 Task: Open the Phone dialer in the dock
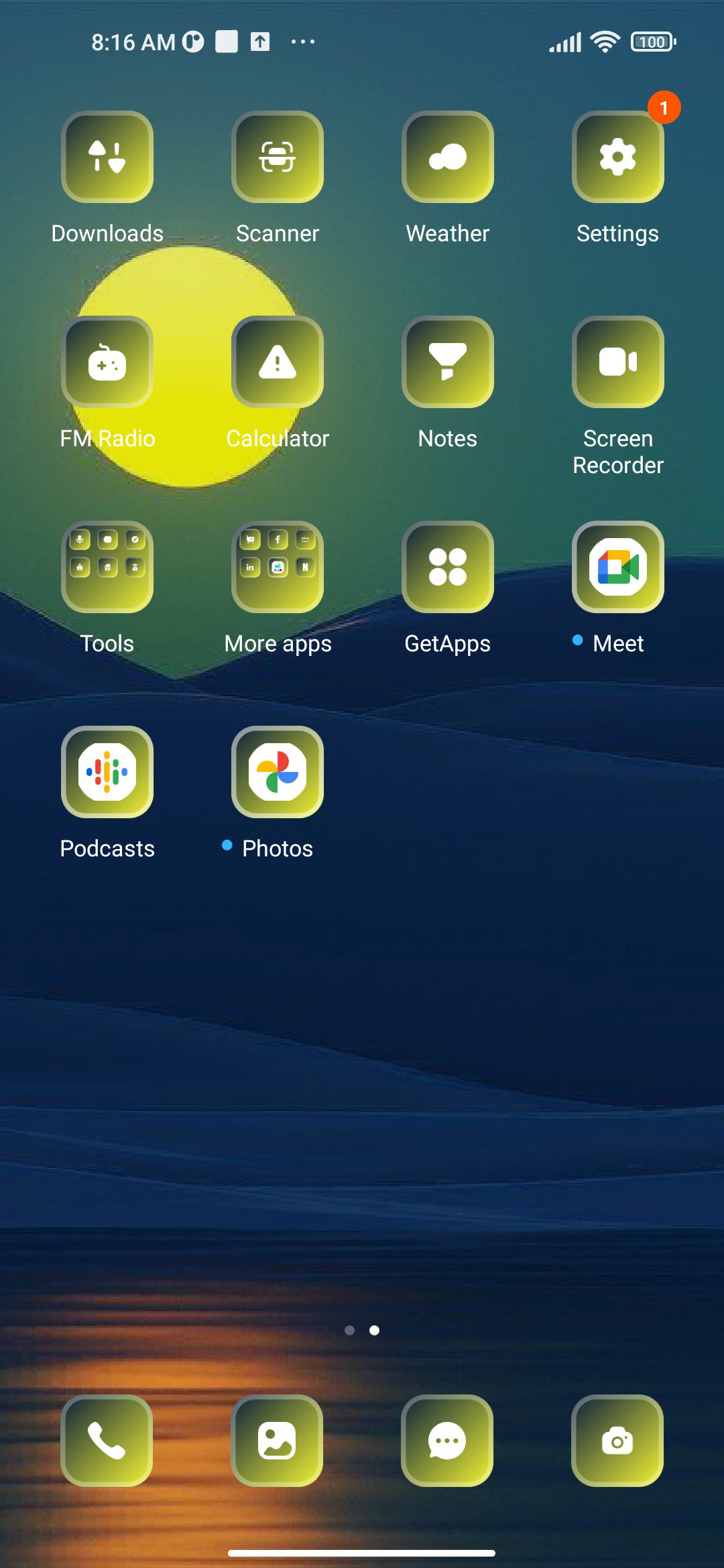point(107,1441)
